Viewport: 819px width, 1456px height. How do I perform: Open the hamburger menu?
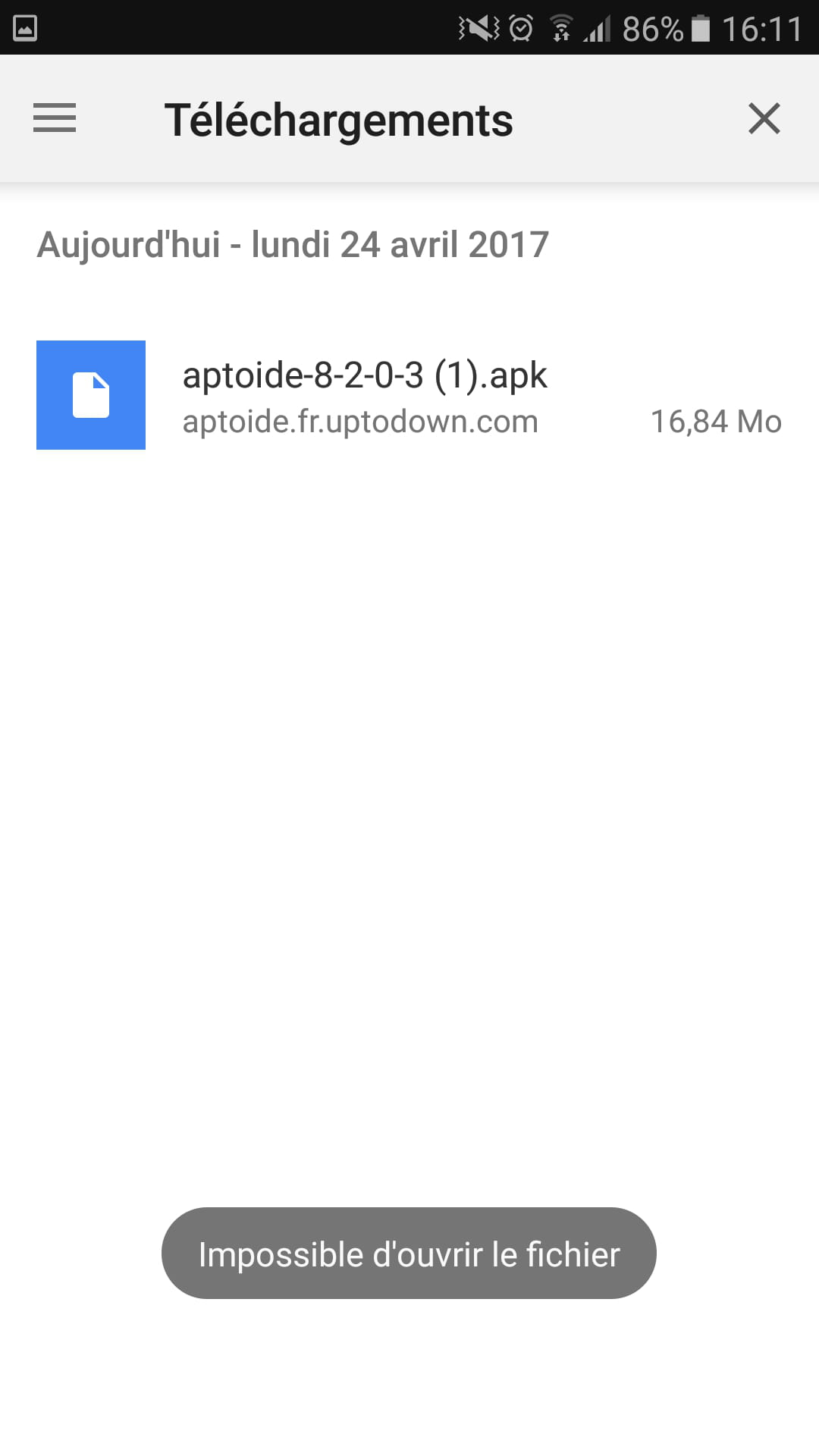tap(55, 118)
